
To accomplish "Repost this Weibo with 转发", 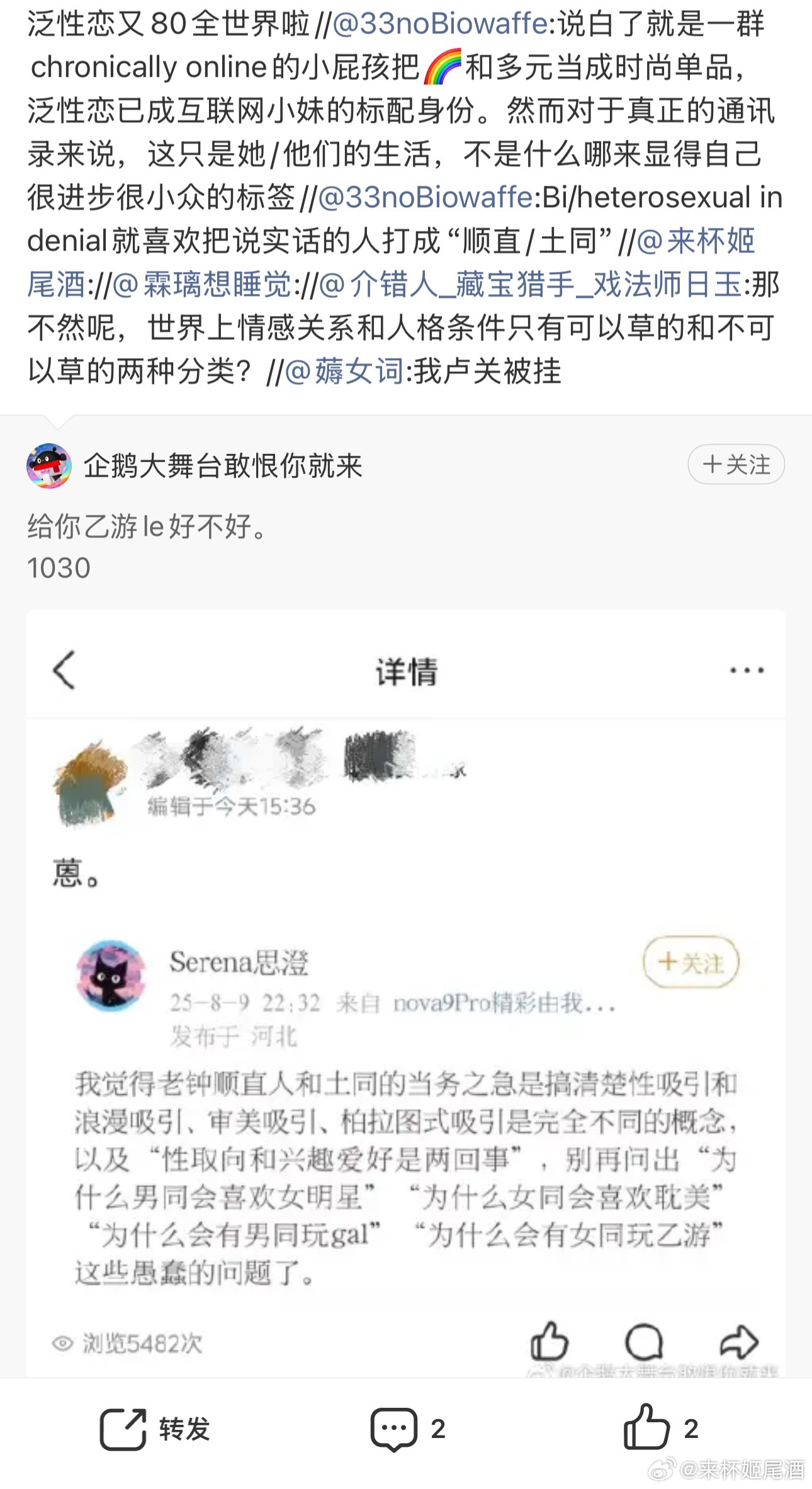I will [155, 1429].
